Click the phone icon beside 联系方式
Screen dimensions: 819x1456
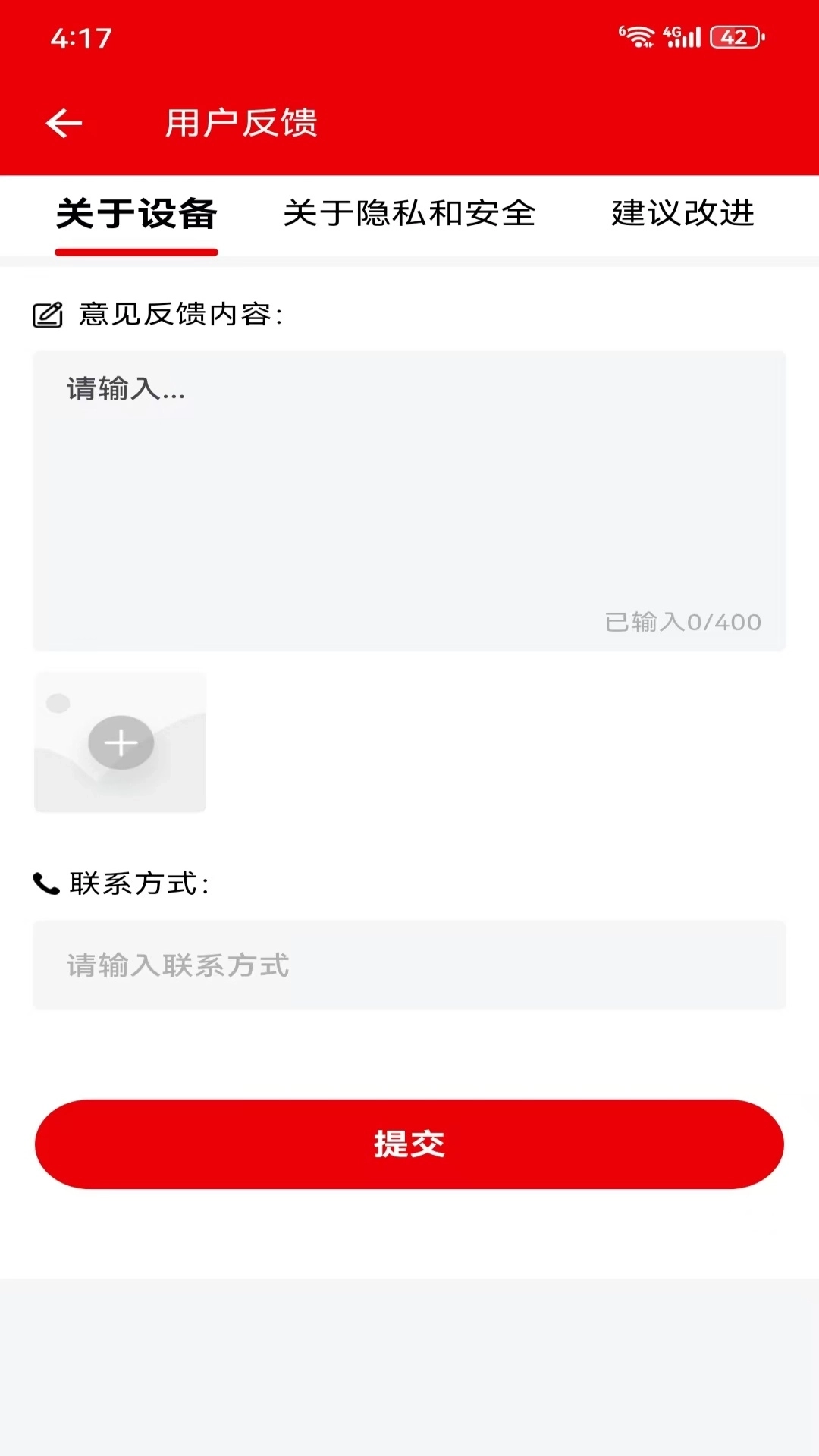coord(44,884)
